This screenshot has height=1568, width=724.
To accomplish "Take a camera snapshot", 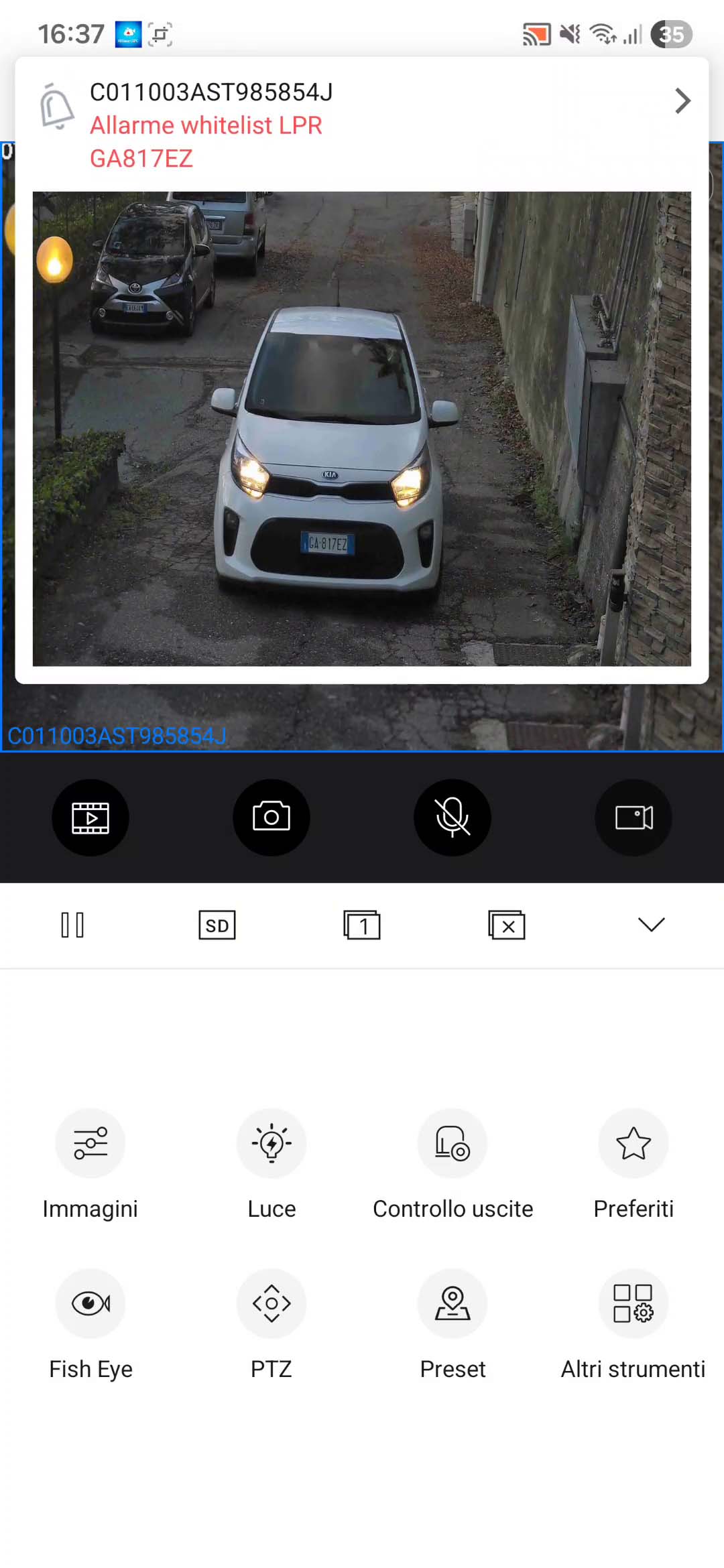I will 271,818.
